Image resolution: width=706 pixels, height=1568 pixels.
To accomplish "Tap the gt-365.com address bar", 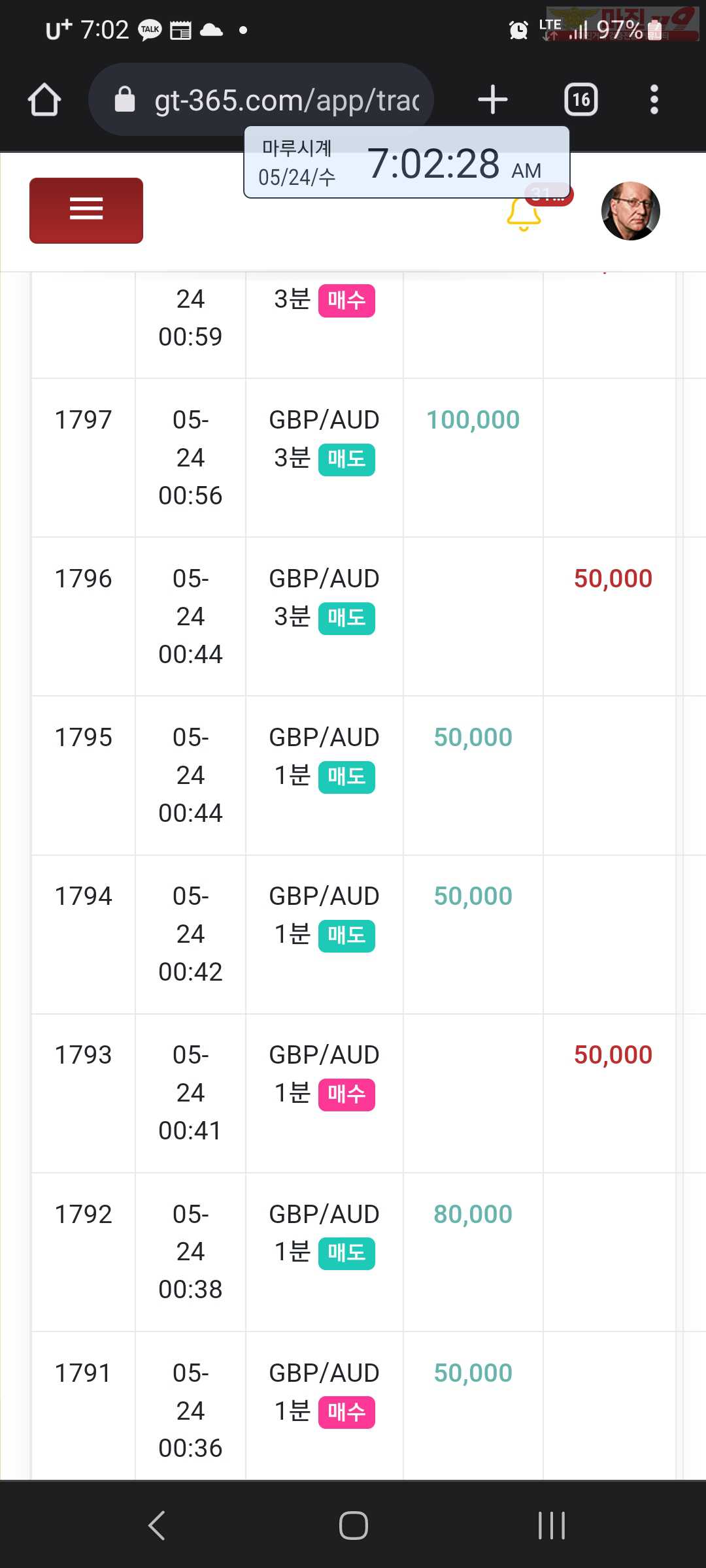I will click(261, 100).
